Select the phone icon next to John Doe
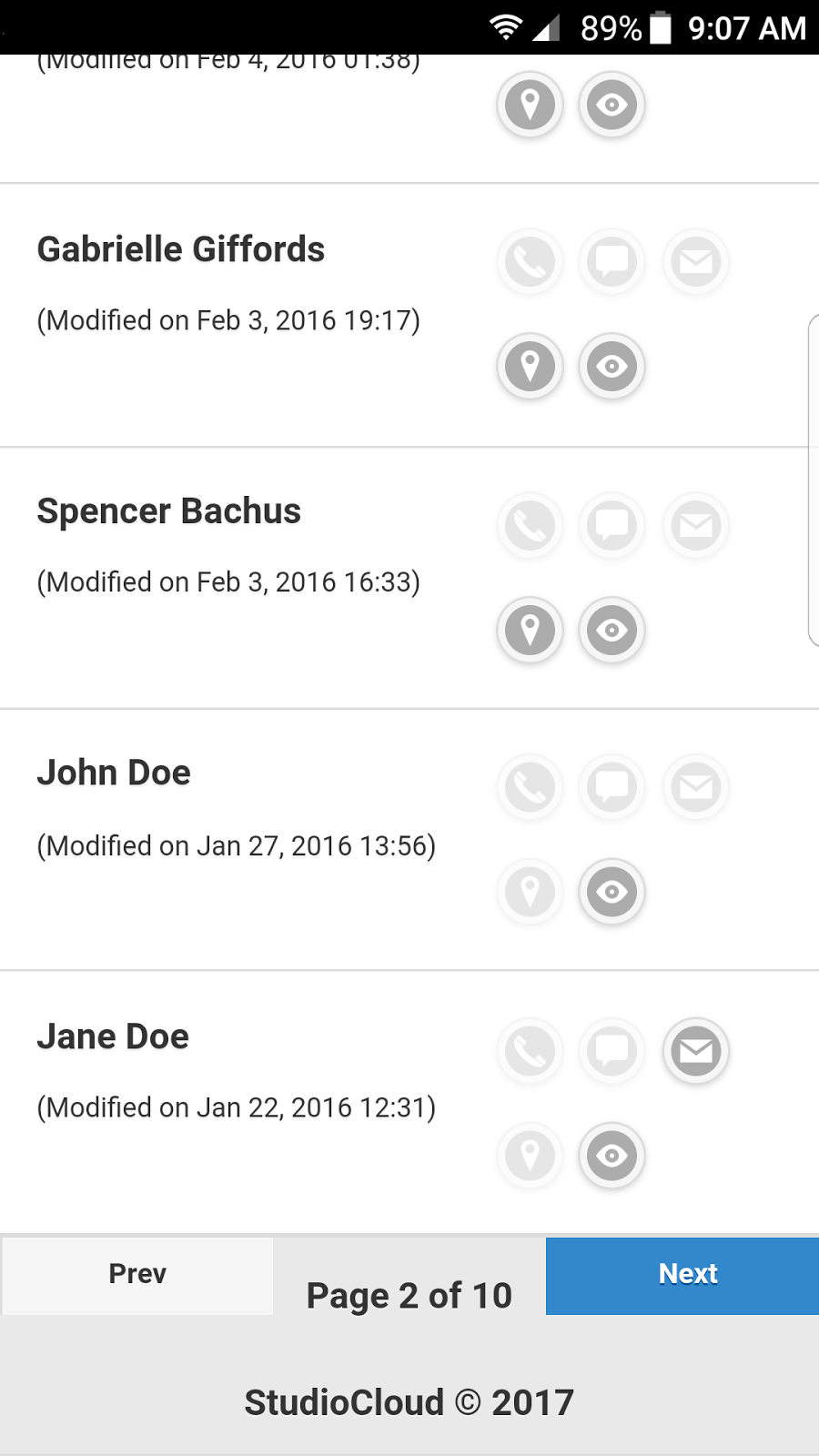Screen dimensions: 819x1456 point(530,788)
